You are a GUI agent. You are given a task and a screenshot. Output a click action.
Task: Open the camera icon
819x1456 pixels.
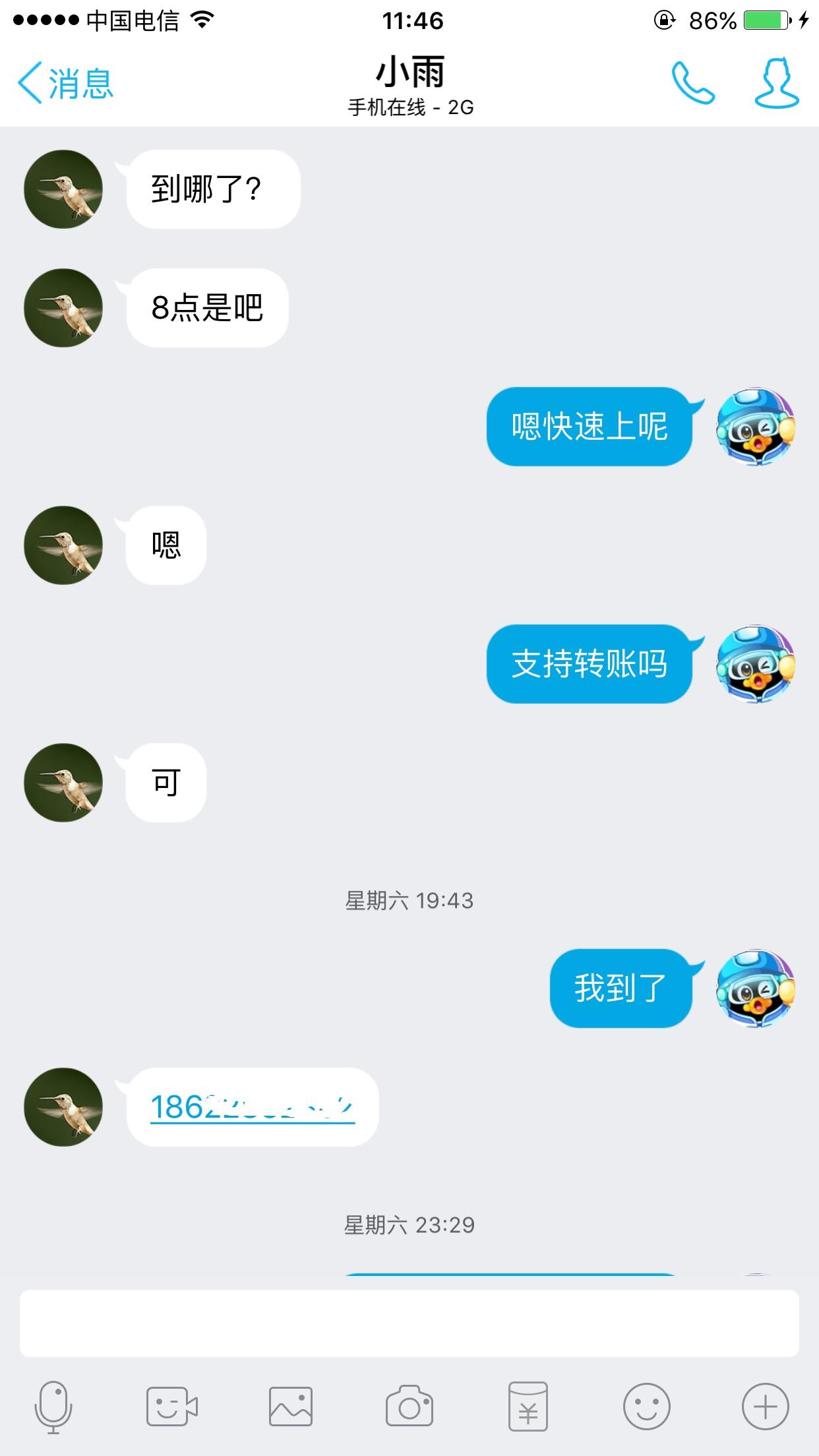(409, 1407)
